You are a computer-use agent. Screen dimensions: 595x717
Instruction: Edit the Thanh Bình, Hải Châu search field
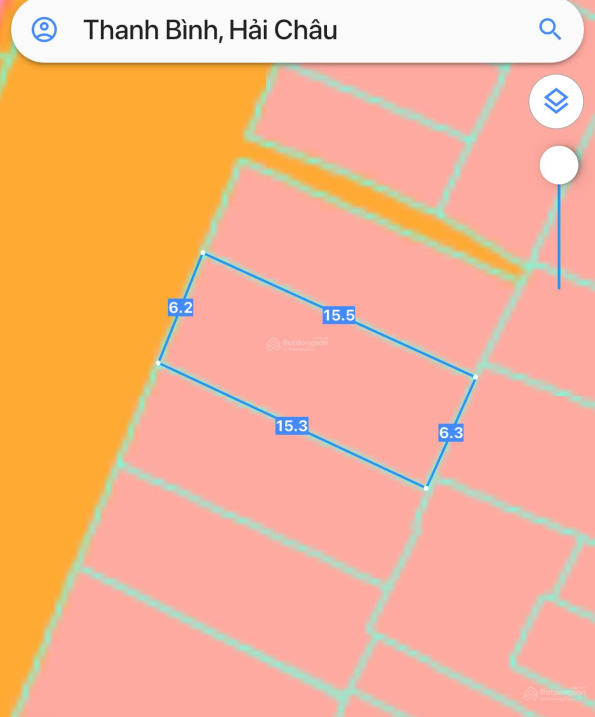click(297, 30)
